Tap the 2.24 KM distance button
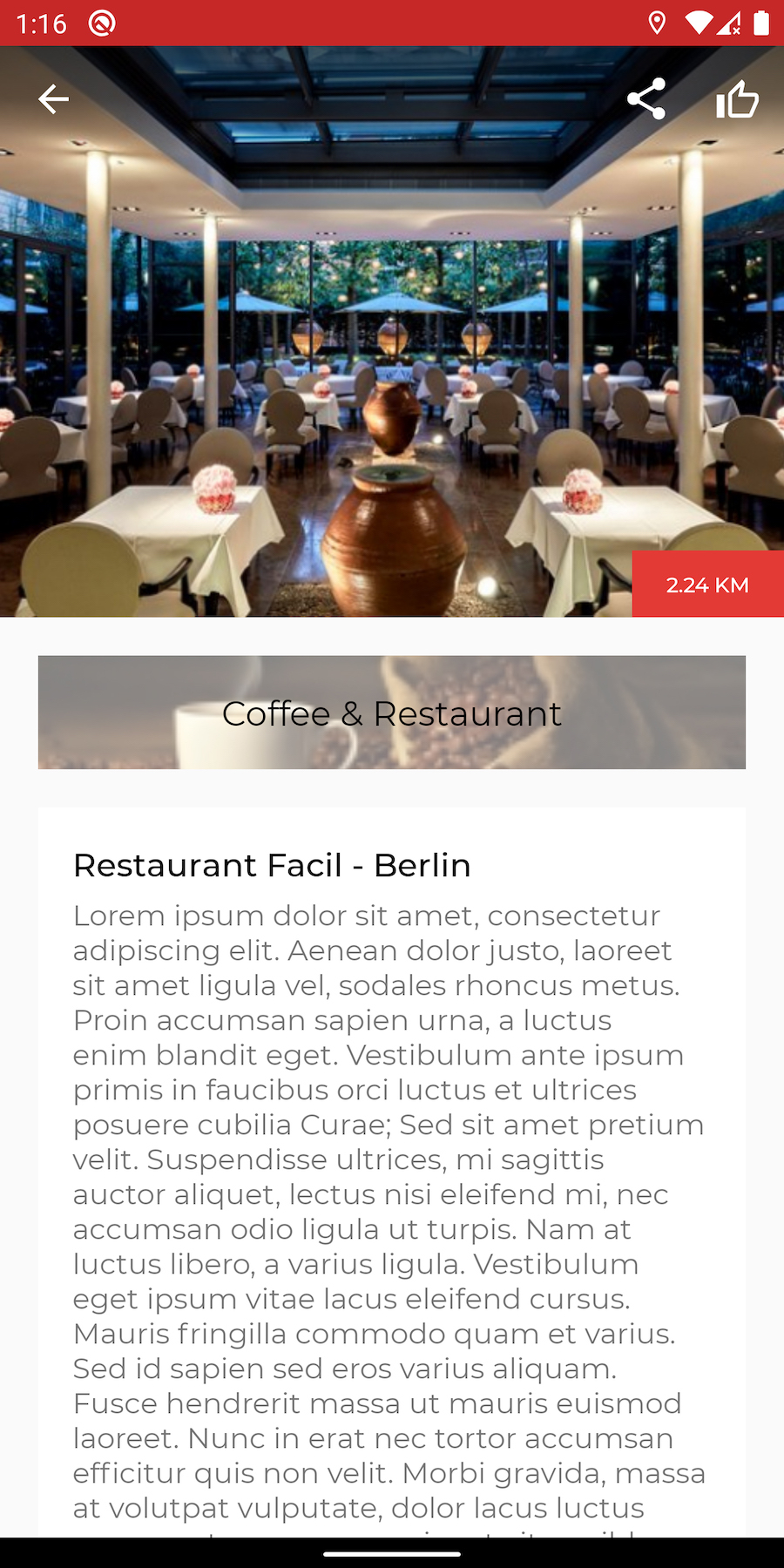 [707, 585]
